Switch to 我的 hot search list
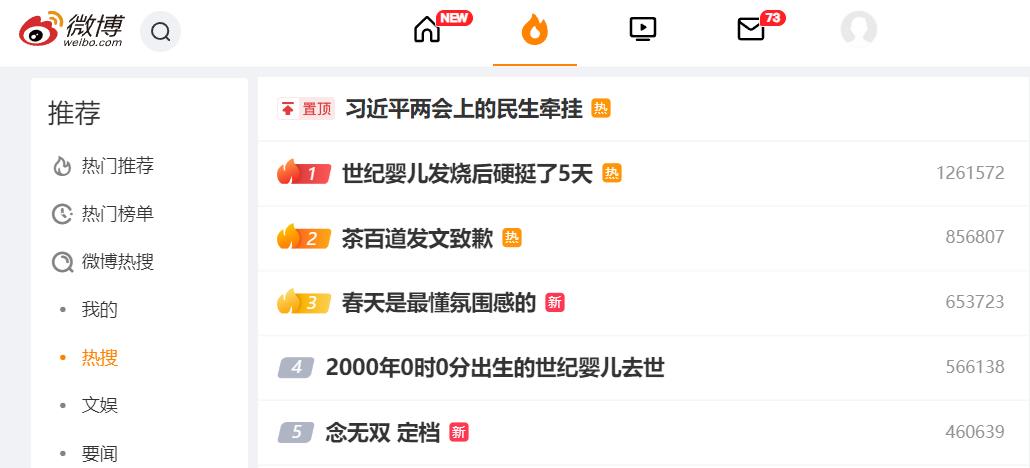The height and width of the screenshot is (468, 1030). 99,310
